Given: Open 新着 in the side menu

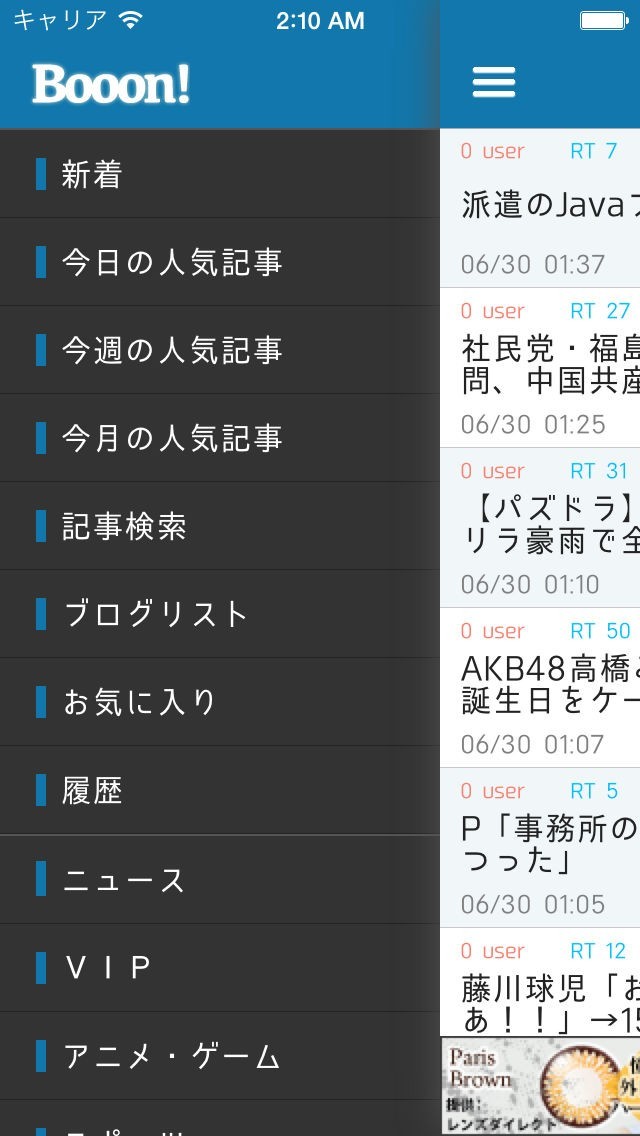Looking at the screenshot, I should (x=220, y=174).
